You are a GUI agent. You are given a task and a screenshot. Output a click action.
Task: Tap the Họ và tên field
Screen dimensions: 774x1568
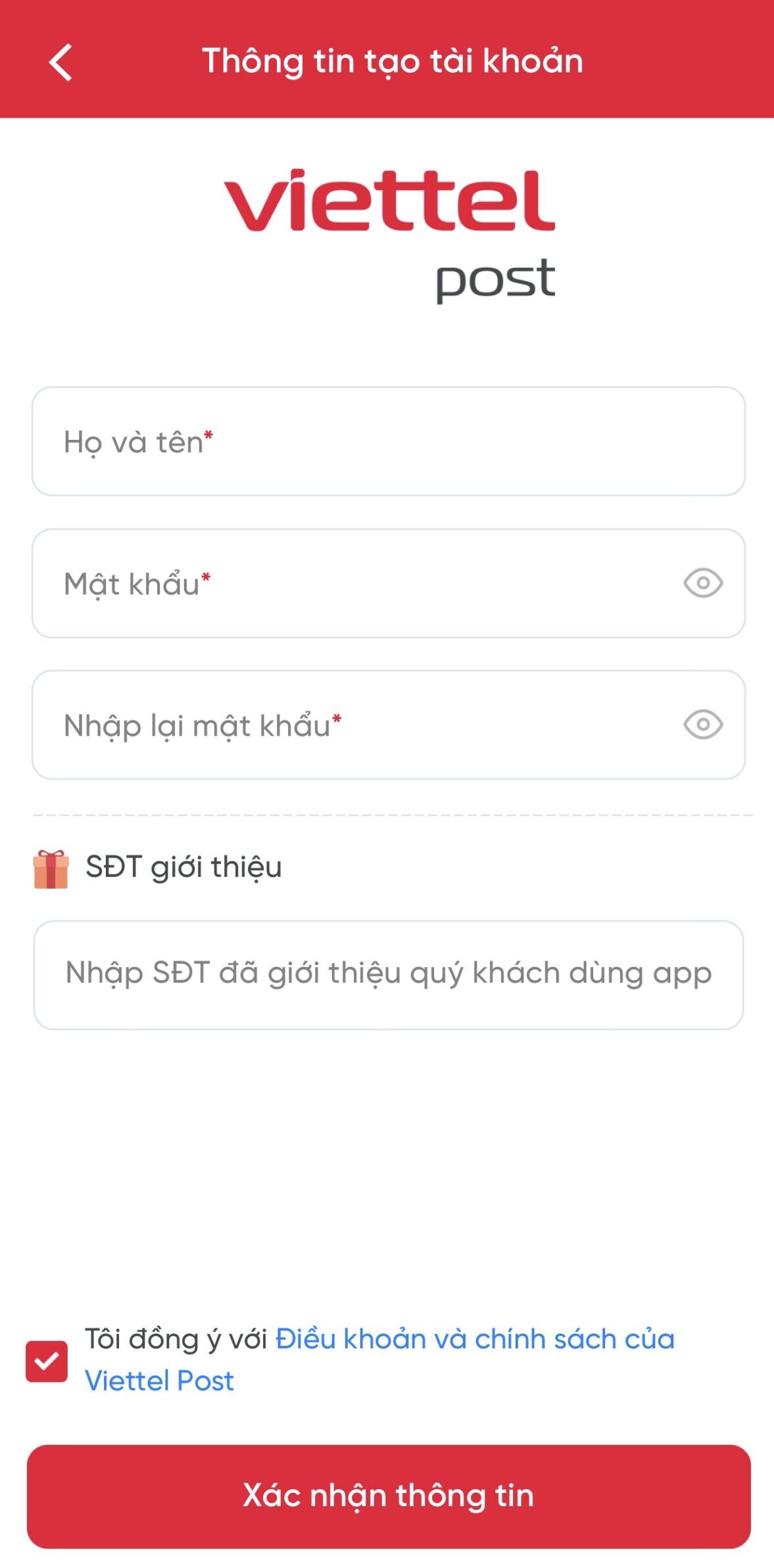(x=389, y=441)
